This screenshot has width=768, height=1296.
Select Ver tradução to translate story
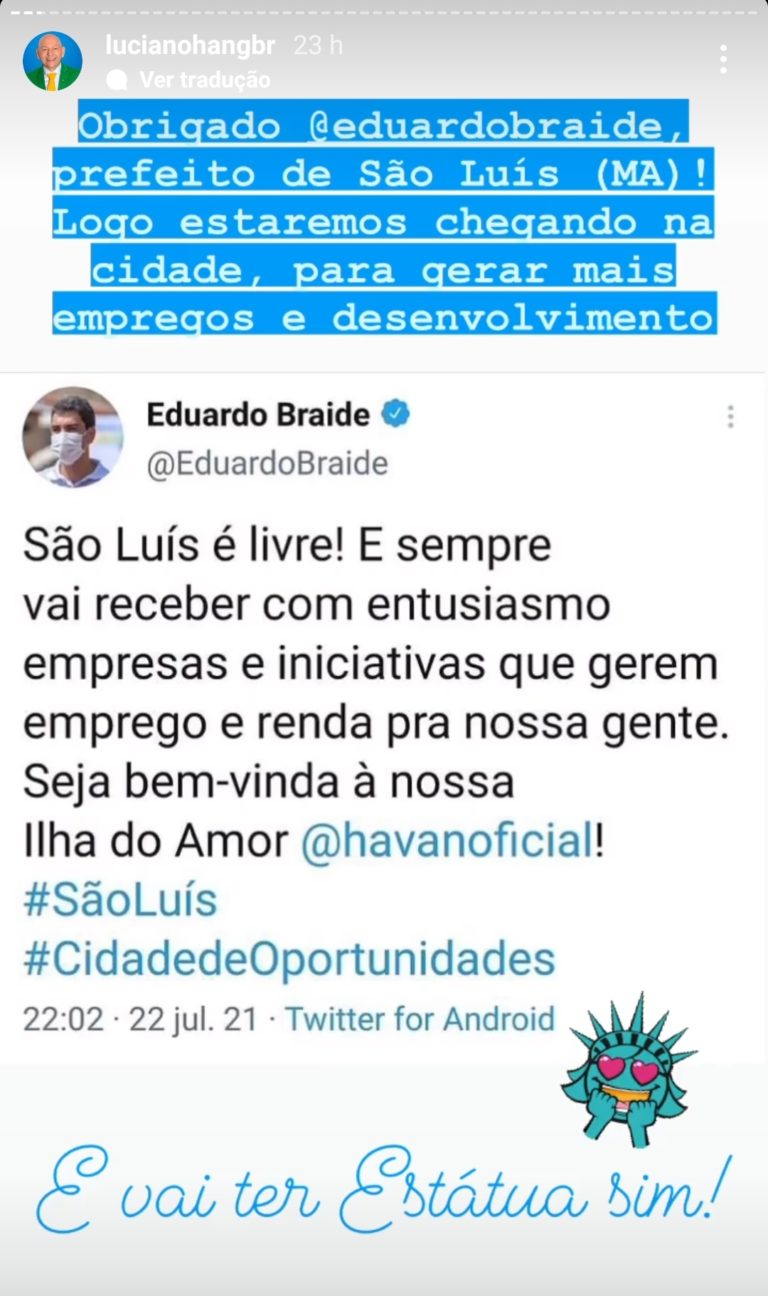click(x=204, y=79)
